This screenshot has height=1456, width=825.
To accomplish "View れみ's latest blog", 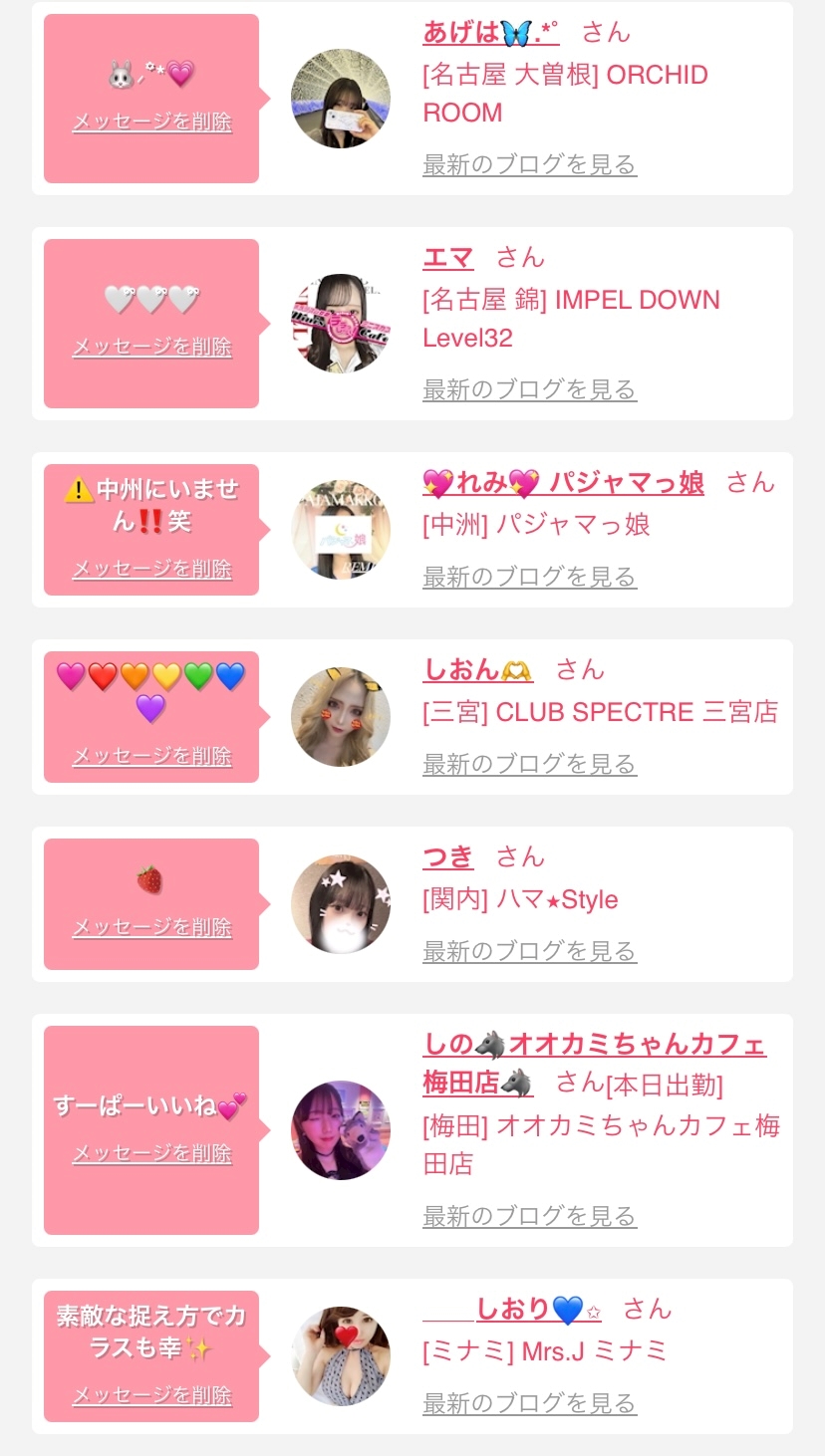I will coord(529,577).
